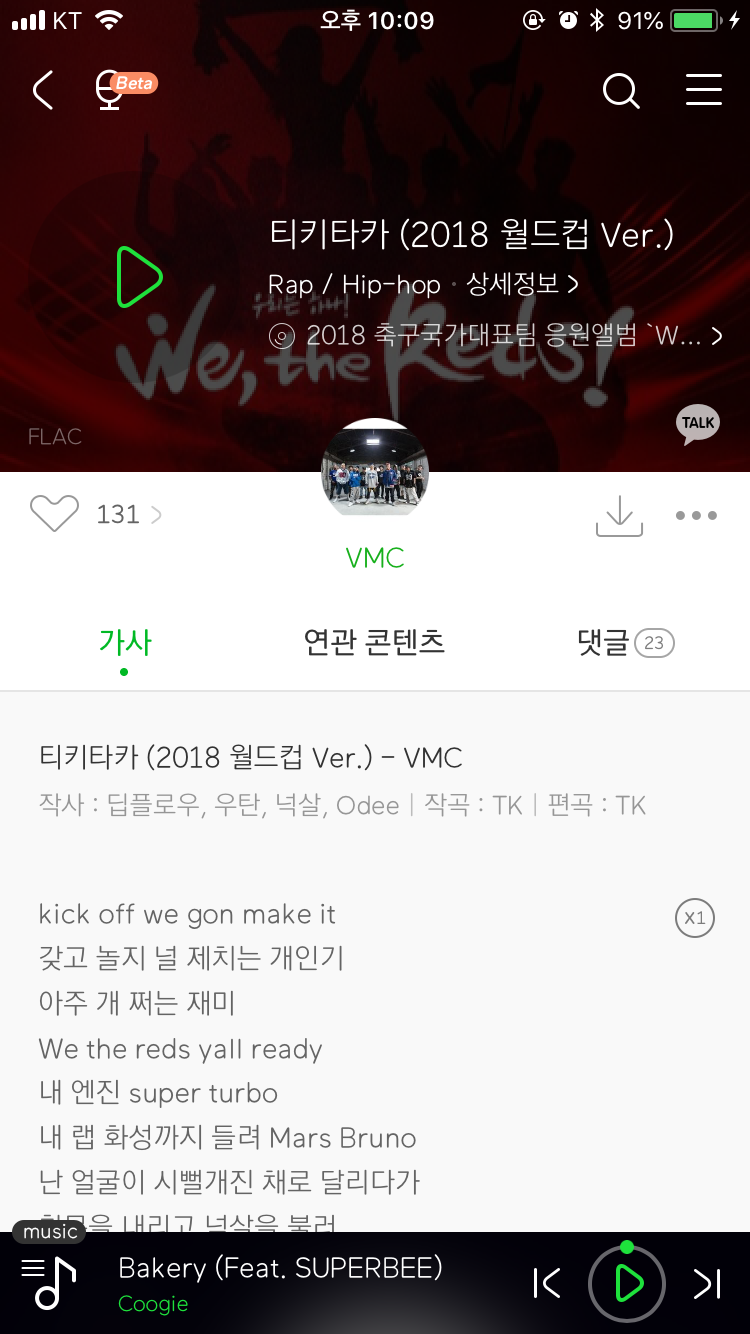Play the song 티키타카 with green play button
Image resolution: width=750 pixels, height=1334 pixels.
[x=139, y=277]
